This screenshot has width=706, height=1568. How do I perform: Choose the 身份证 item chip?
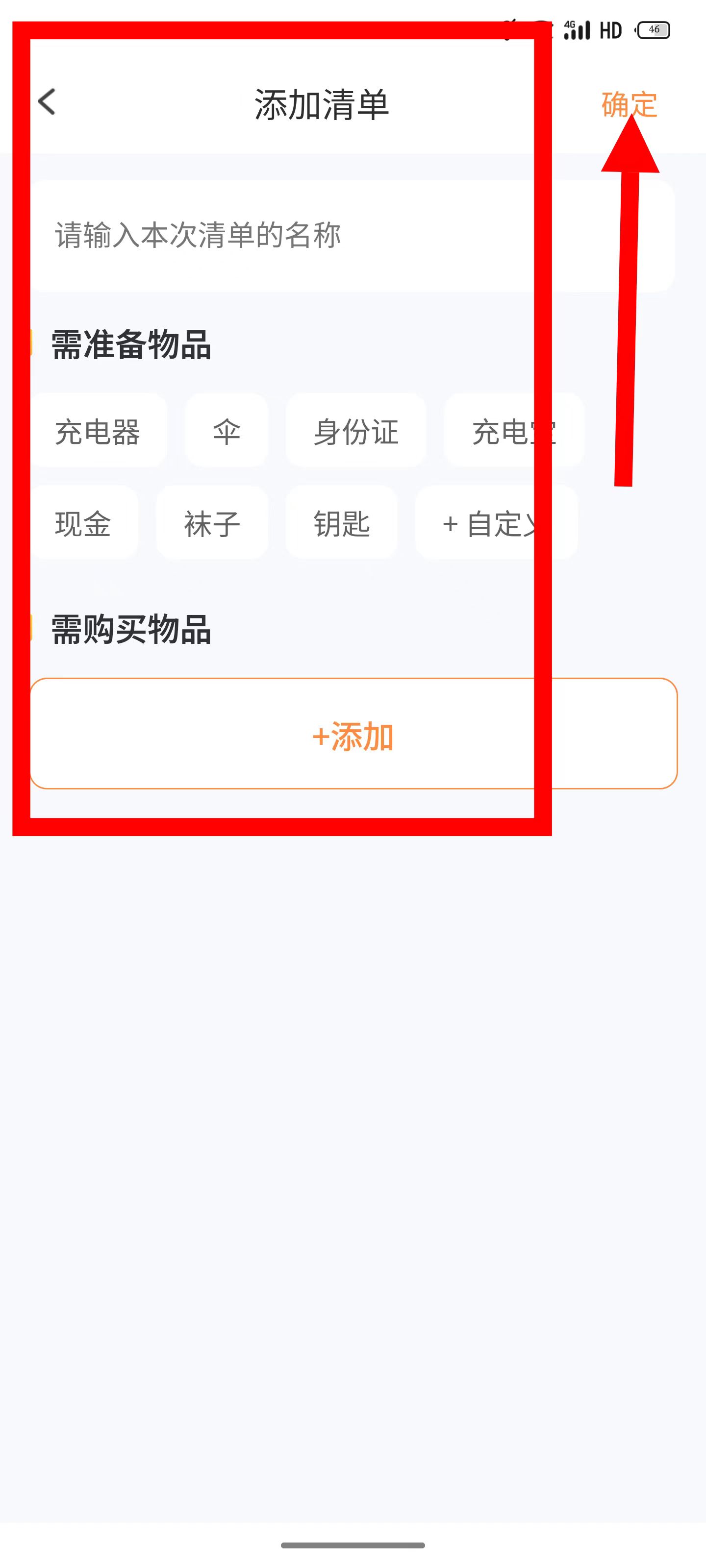[355, 431]
